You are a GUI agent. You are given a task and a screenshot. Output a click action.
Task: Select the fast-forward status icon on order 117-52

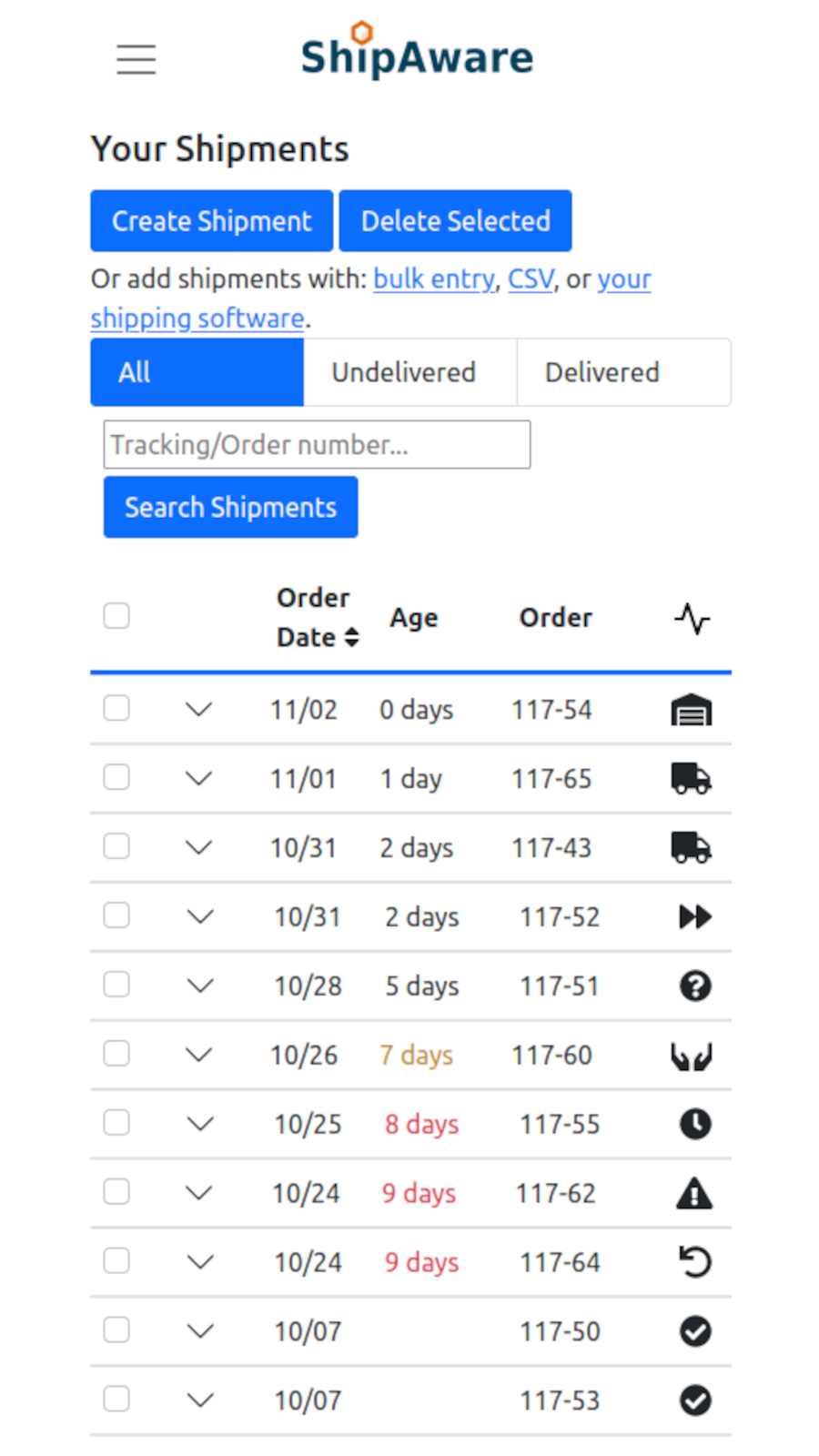pyautogui.click(x=693, y=917)
